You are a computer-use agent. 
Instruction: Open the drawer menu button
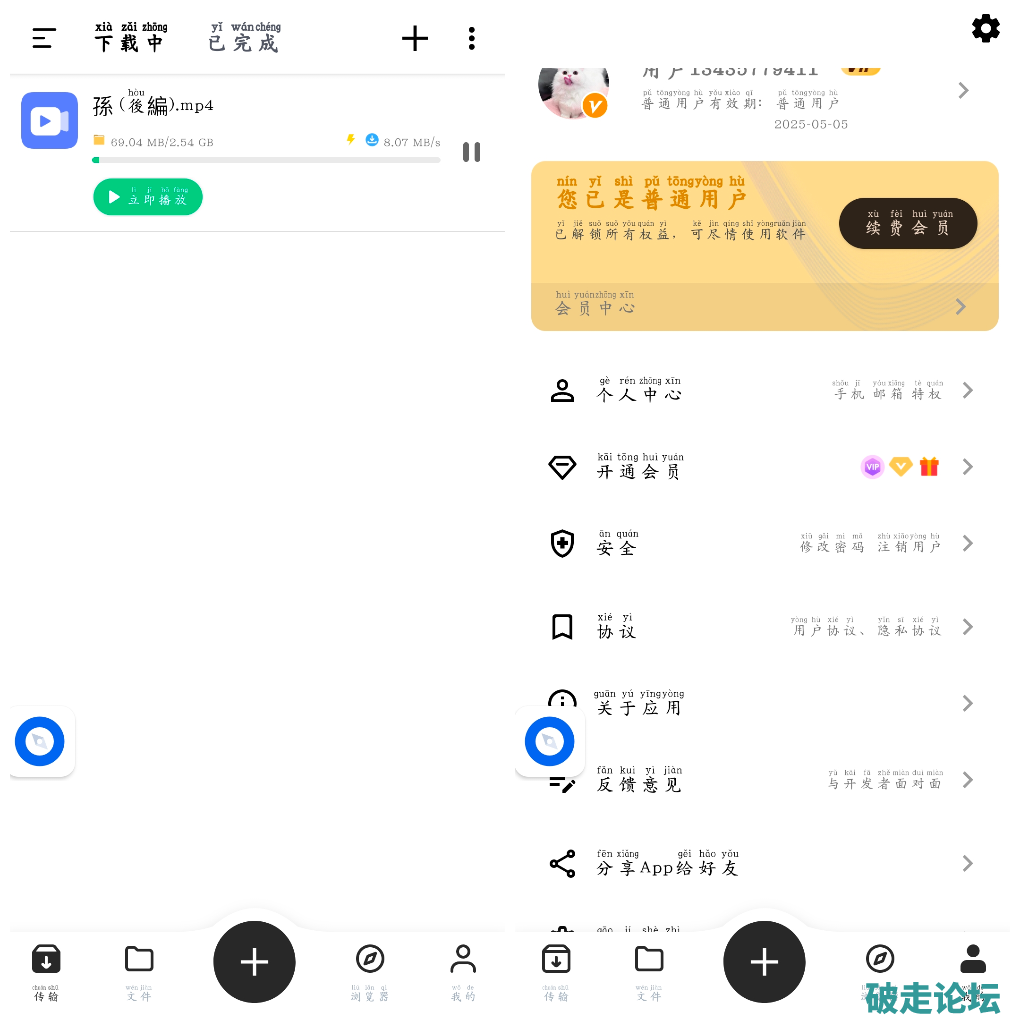44,39
